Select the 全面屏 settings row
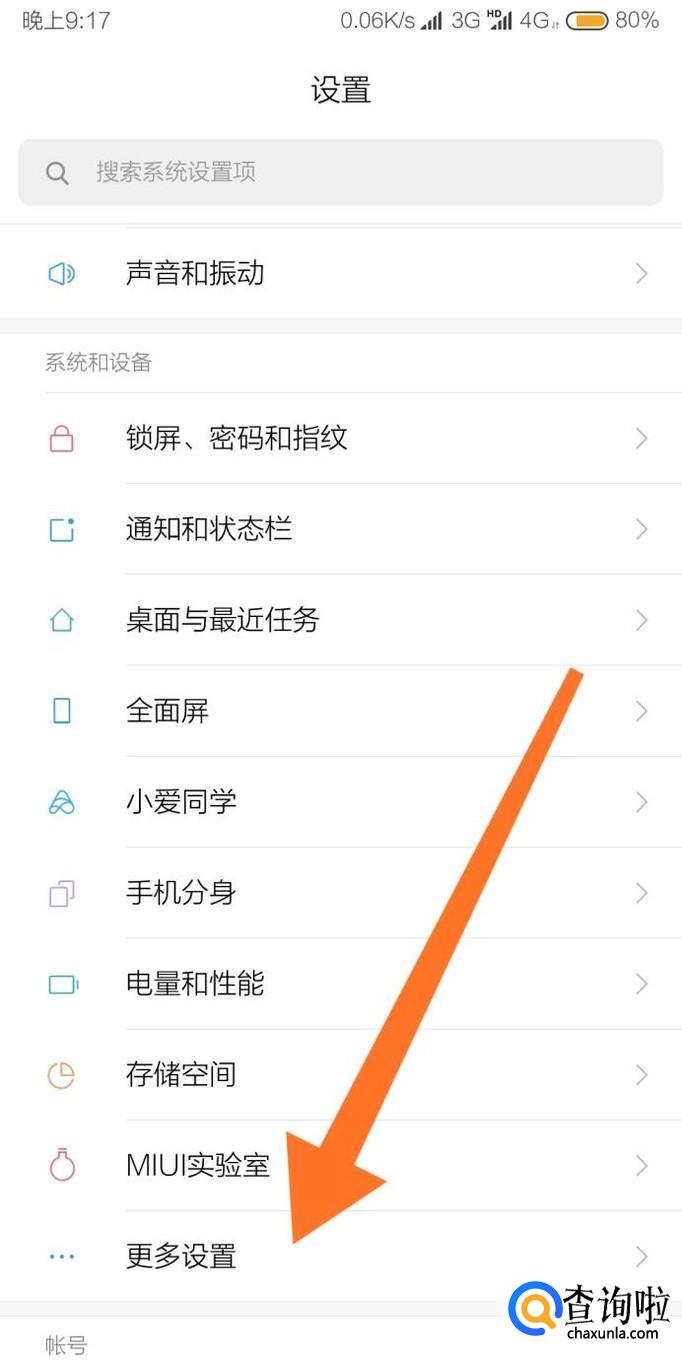682x1364 pixels. tap(167, 711)
